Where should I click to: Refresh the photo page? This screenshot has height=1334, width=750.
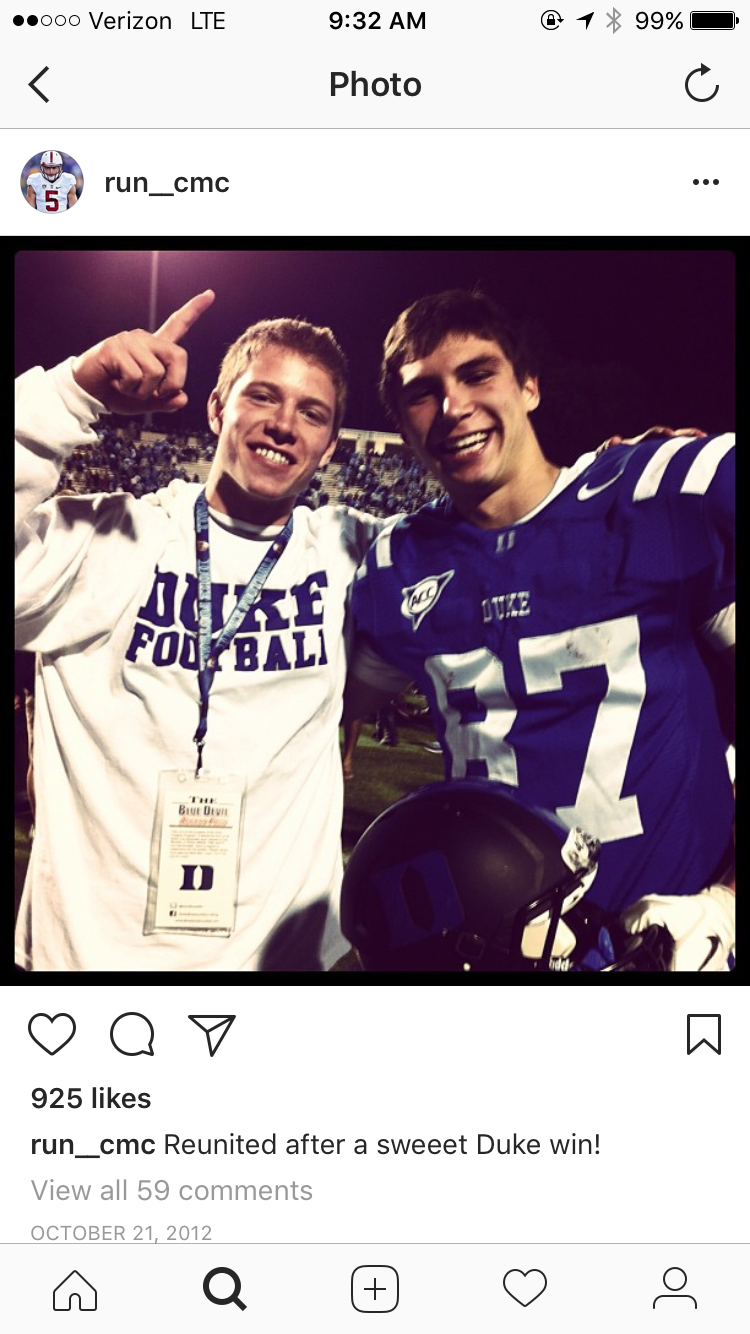click(x=702, y=84)
